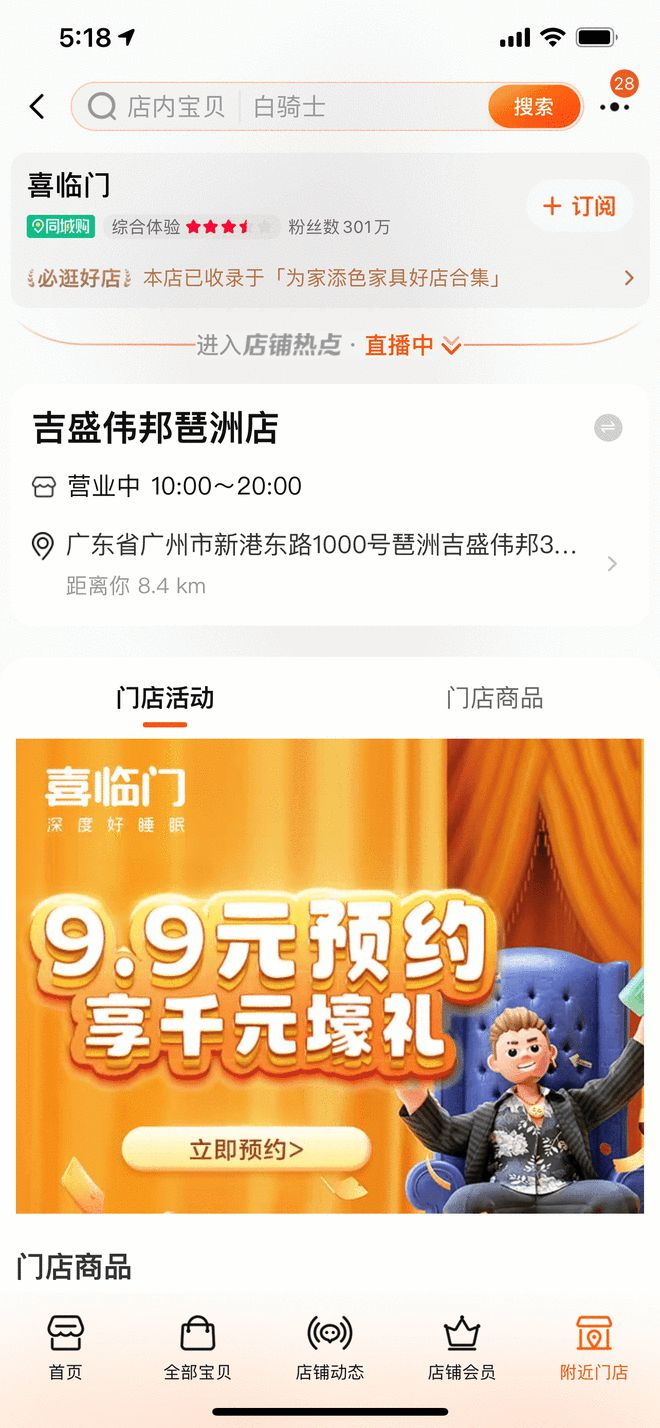The height and width of the screenshot is (1428, 660).
Task: Open the 9.9元预约 promotion banner
Action: tap(330, 975)
